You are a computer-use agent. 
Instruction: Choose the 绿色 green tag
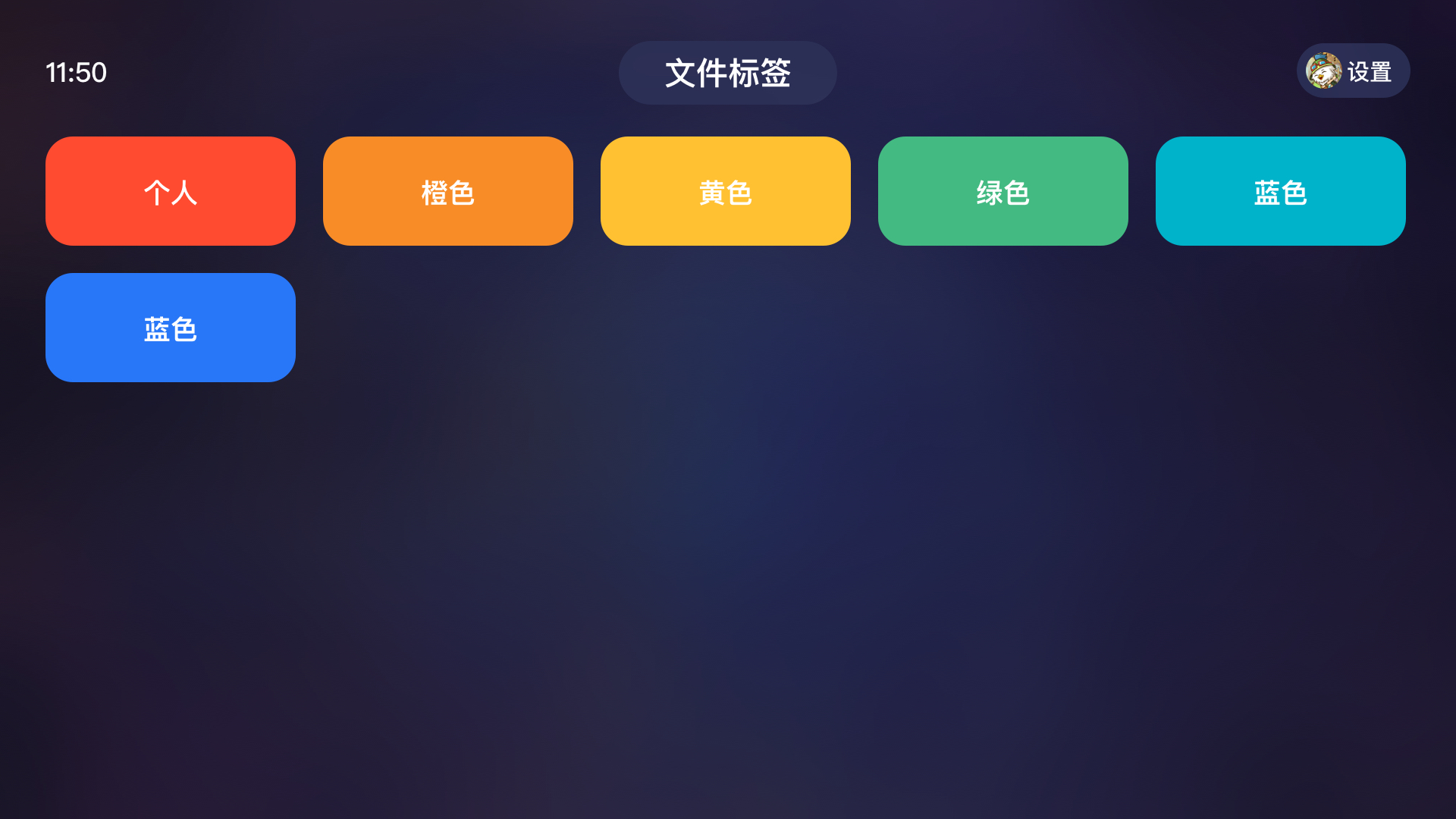1003,191
